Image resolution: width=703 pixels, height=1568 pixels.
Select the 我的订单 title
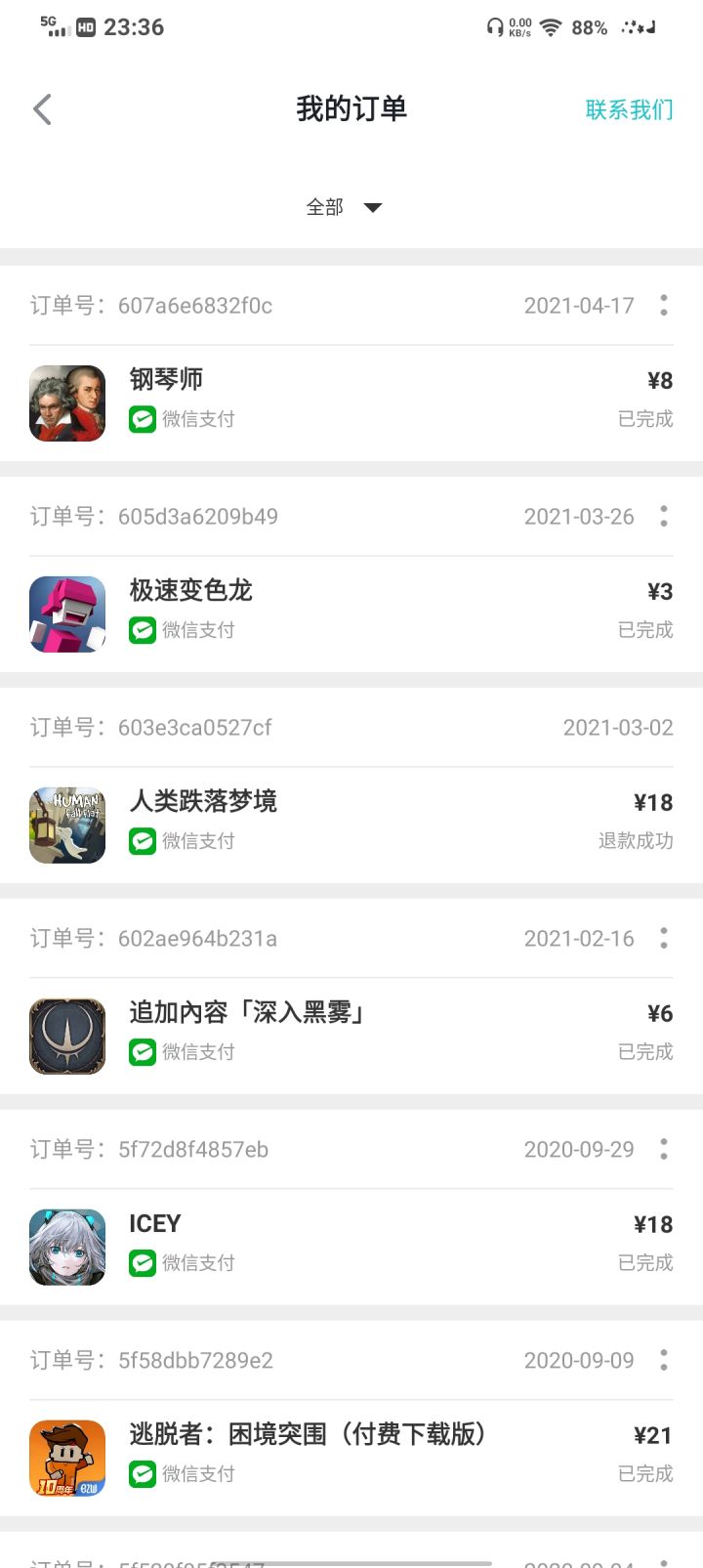pyautogui.click(x=351, y=108)
